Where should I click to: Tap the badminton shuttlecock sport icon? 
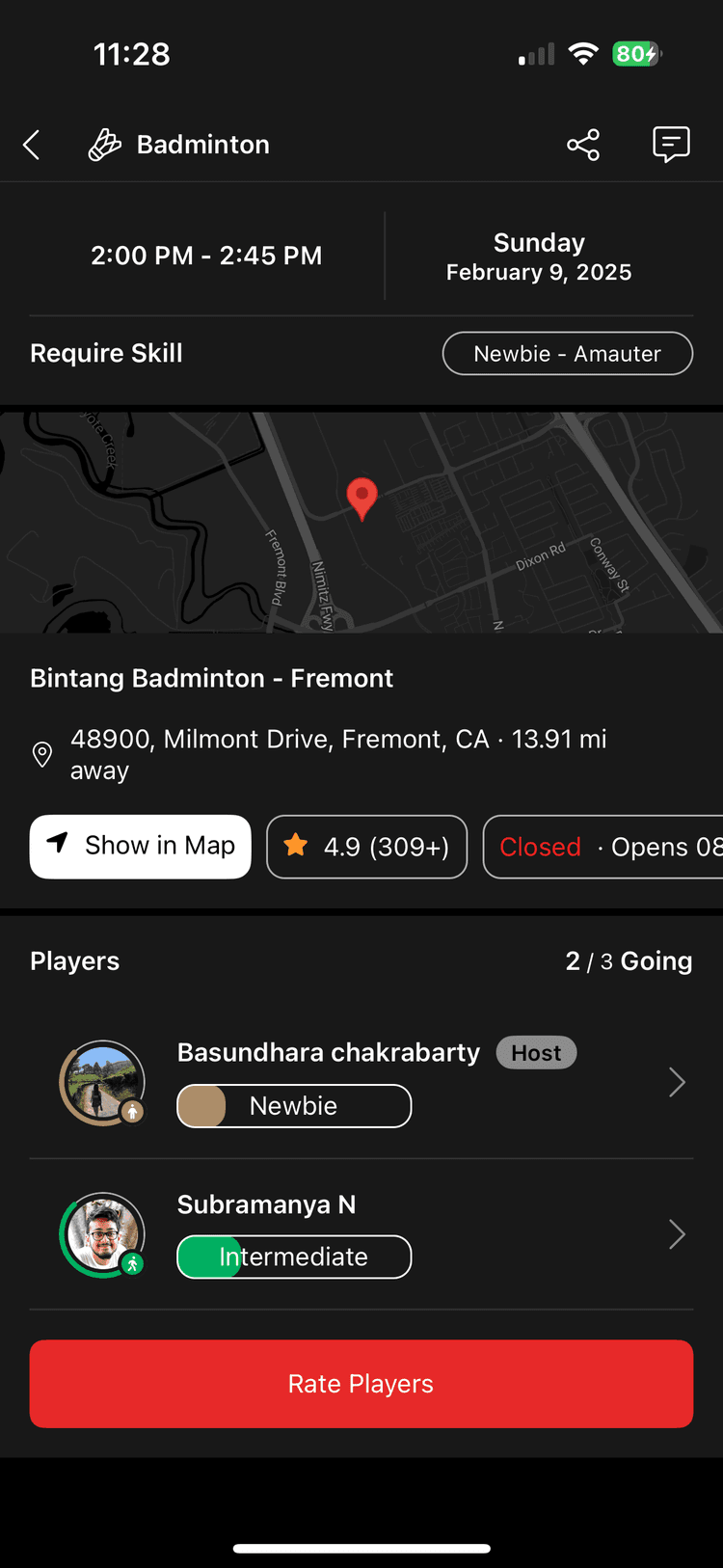[x=103, y=144]
